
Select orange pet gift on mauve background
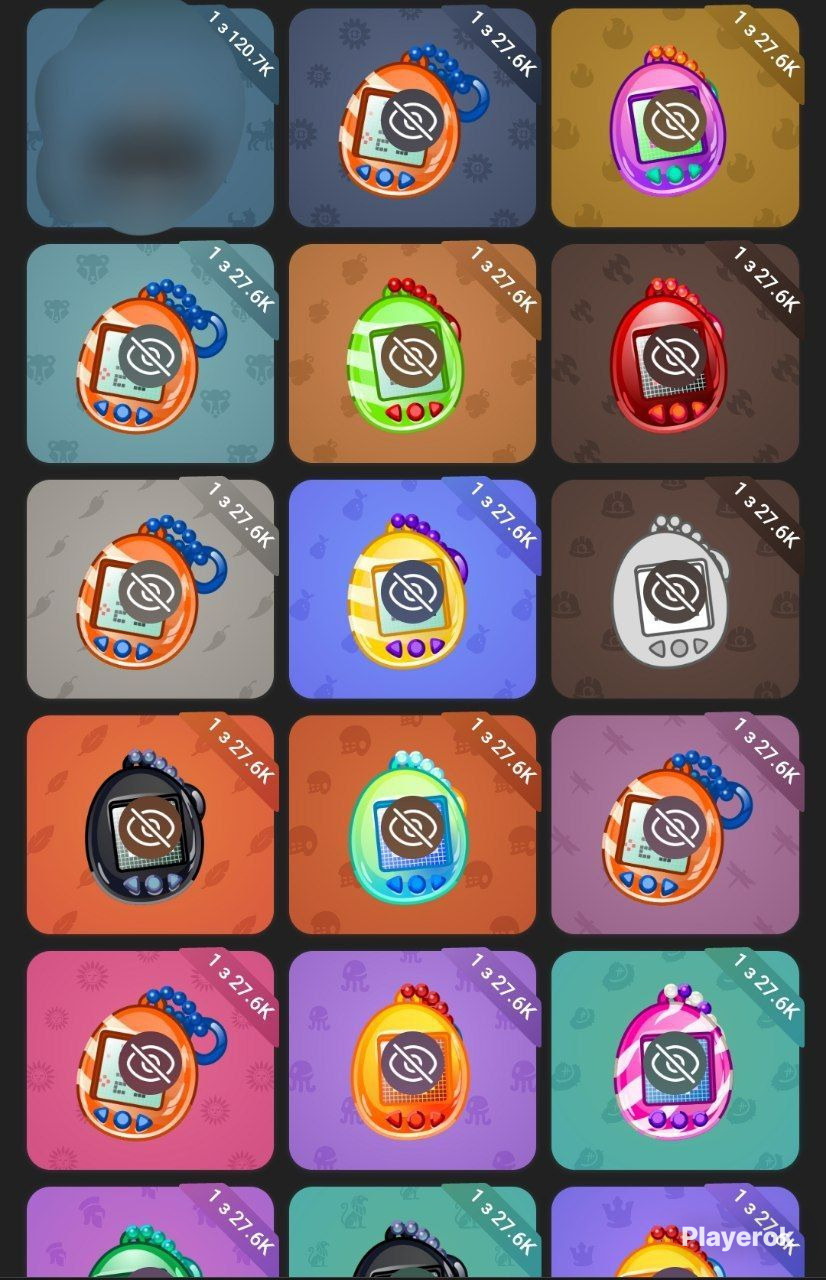tap(675, 825)
